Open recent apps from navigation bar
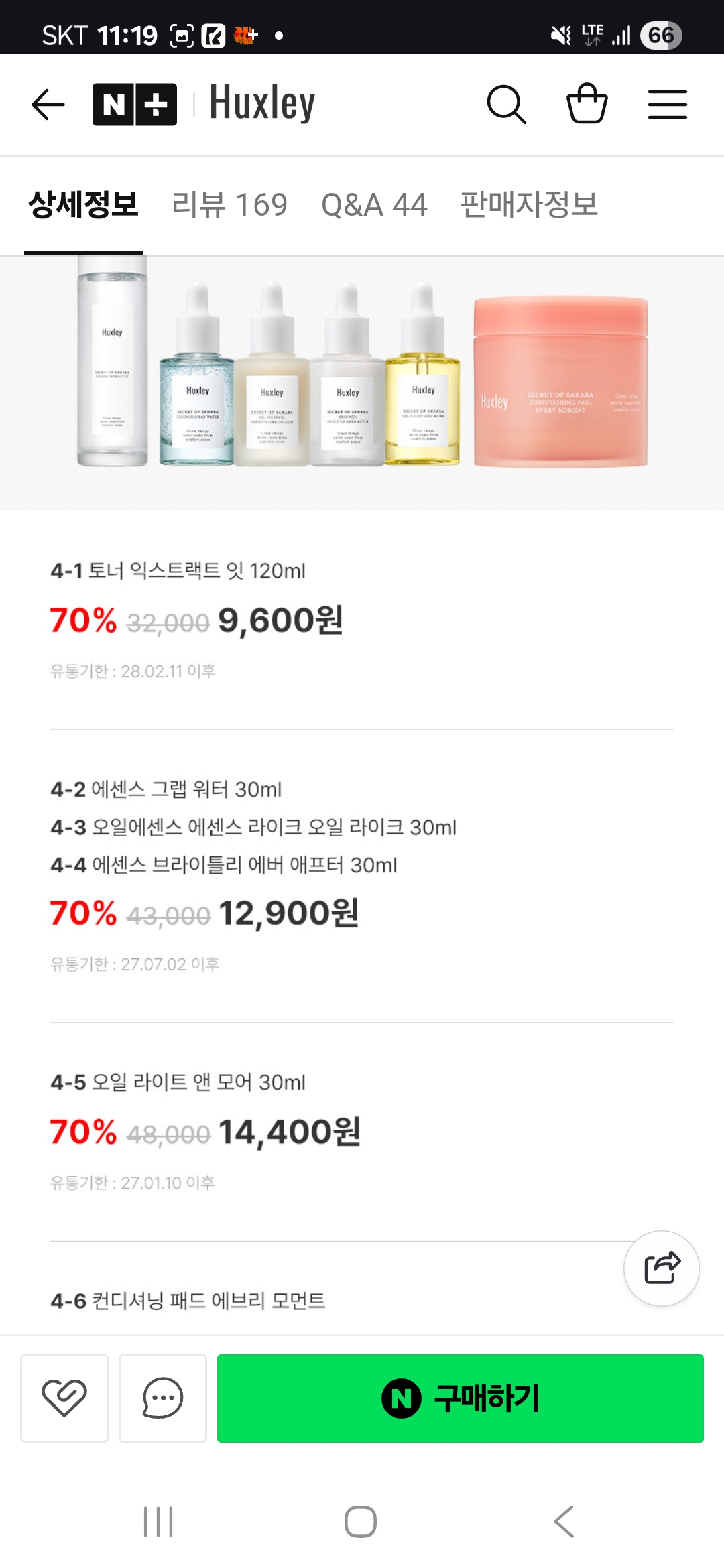Screen dimensions: 724x1568 tap(159, 1521)
